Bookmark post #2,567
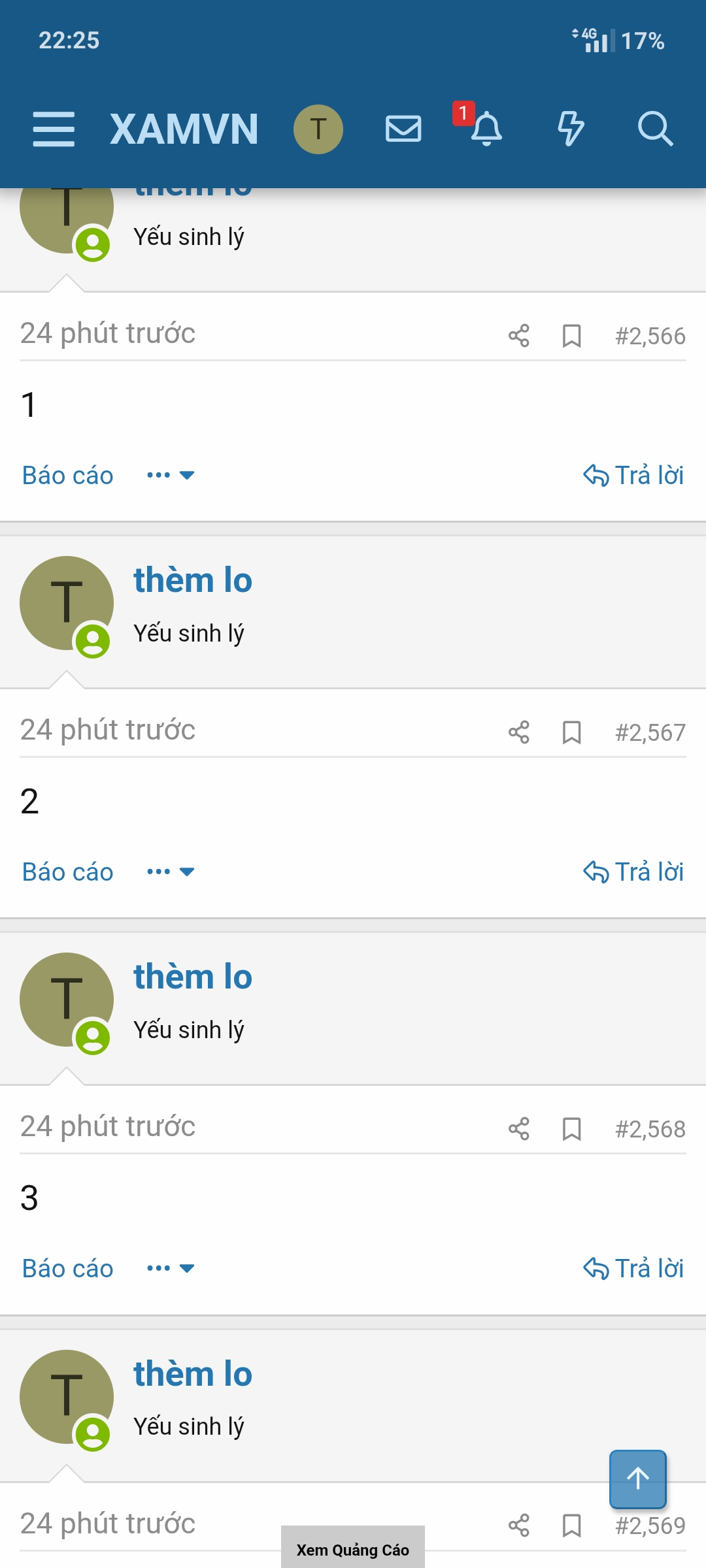706x1568 pixels. click(572, 732)
